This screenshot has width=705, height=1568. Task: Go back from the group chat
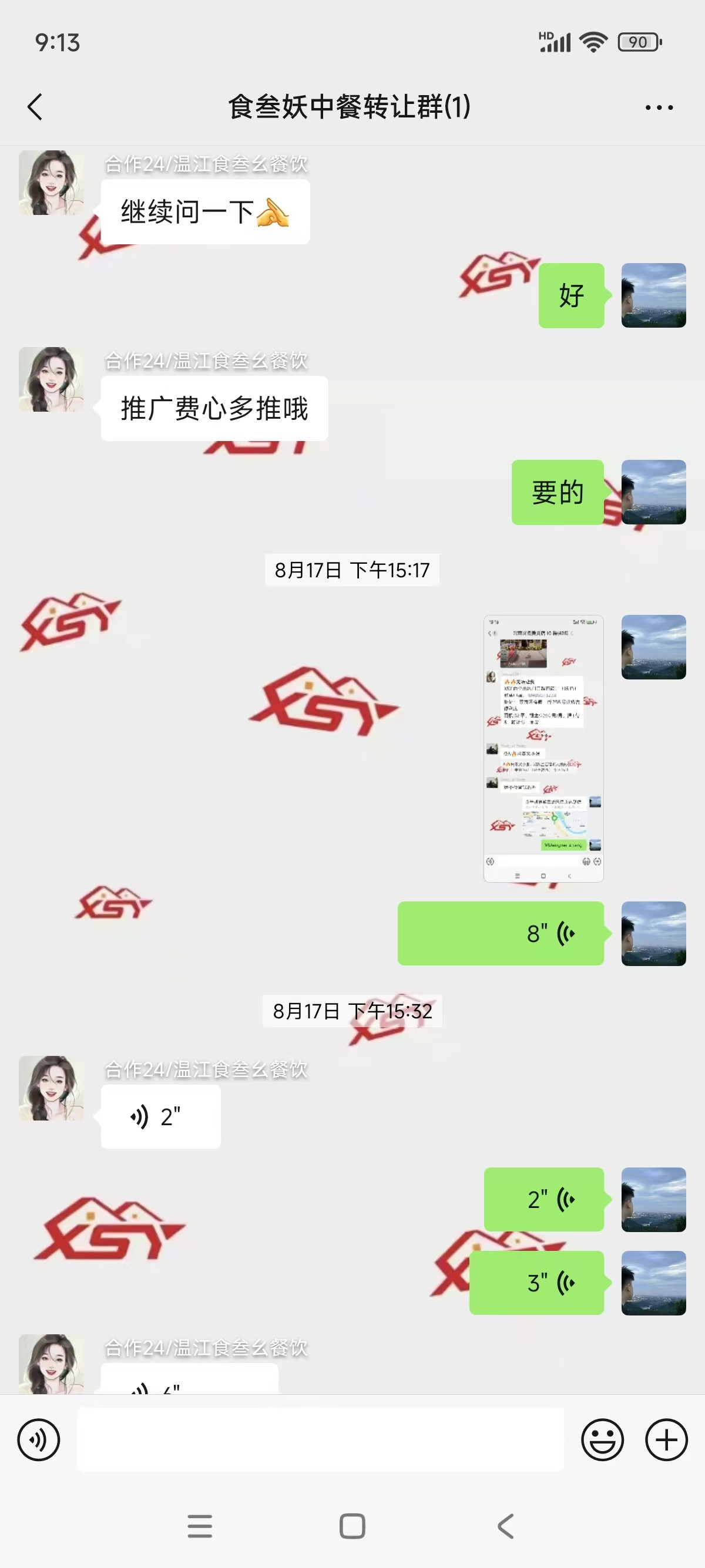coord(35,107)
